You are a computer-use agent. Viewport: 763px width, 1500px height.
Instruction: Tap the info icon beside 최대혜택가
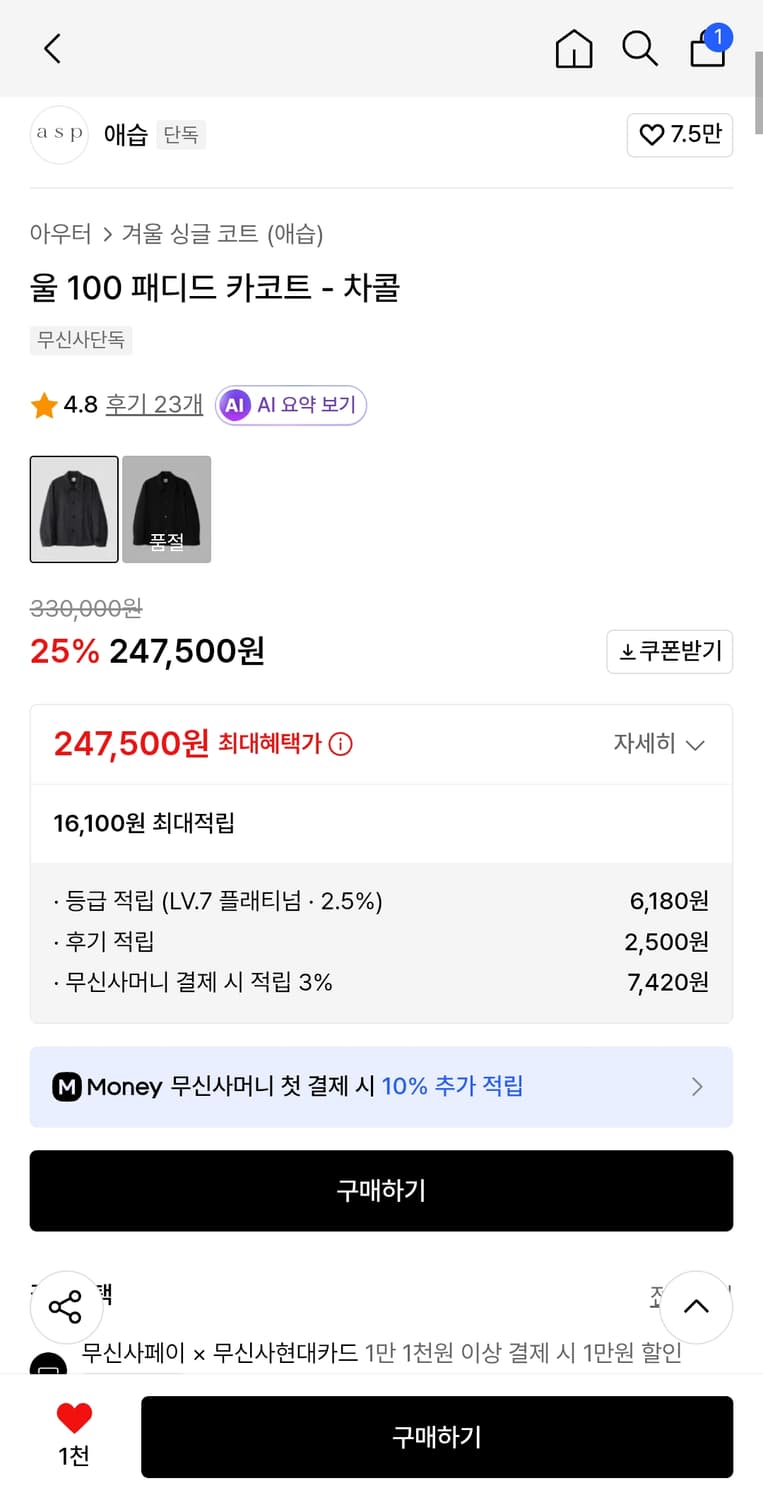[340, 742]
